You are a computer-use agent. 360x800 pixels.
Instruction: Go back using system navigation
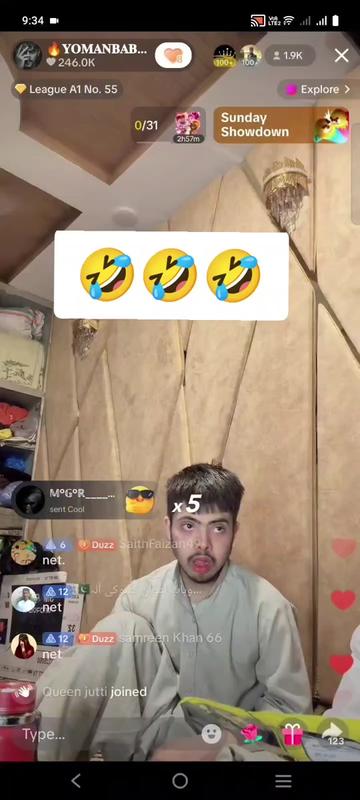(x=76, y=781)
